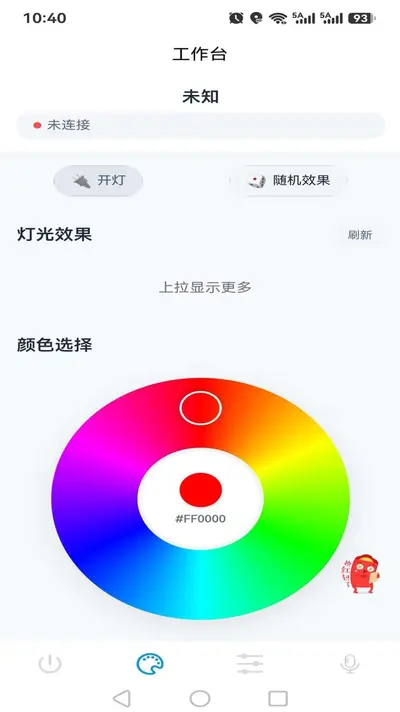This screenshot has height=712, width=400.
Task: Go back using the system back button
Action: point(122,698)
